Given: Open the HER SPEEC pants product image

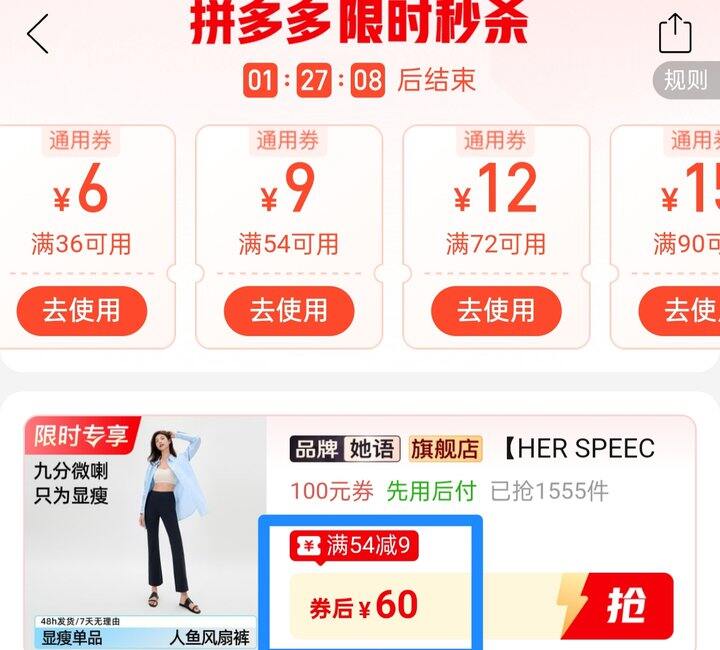Looking at the screenshot, I should tap(144, 530).
